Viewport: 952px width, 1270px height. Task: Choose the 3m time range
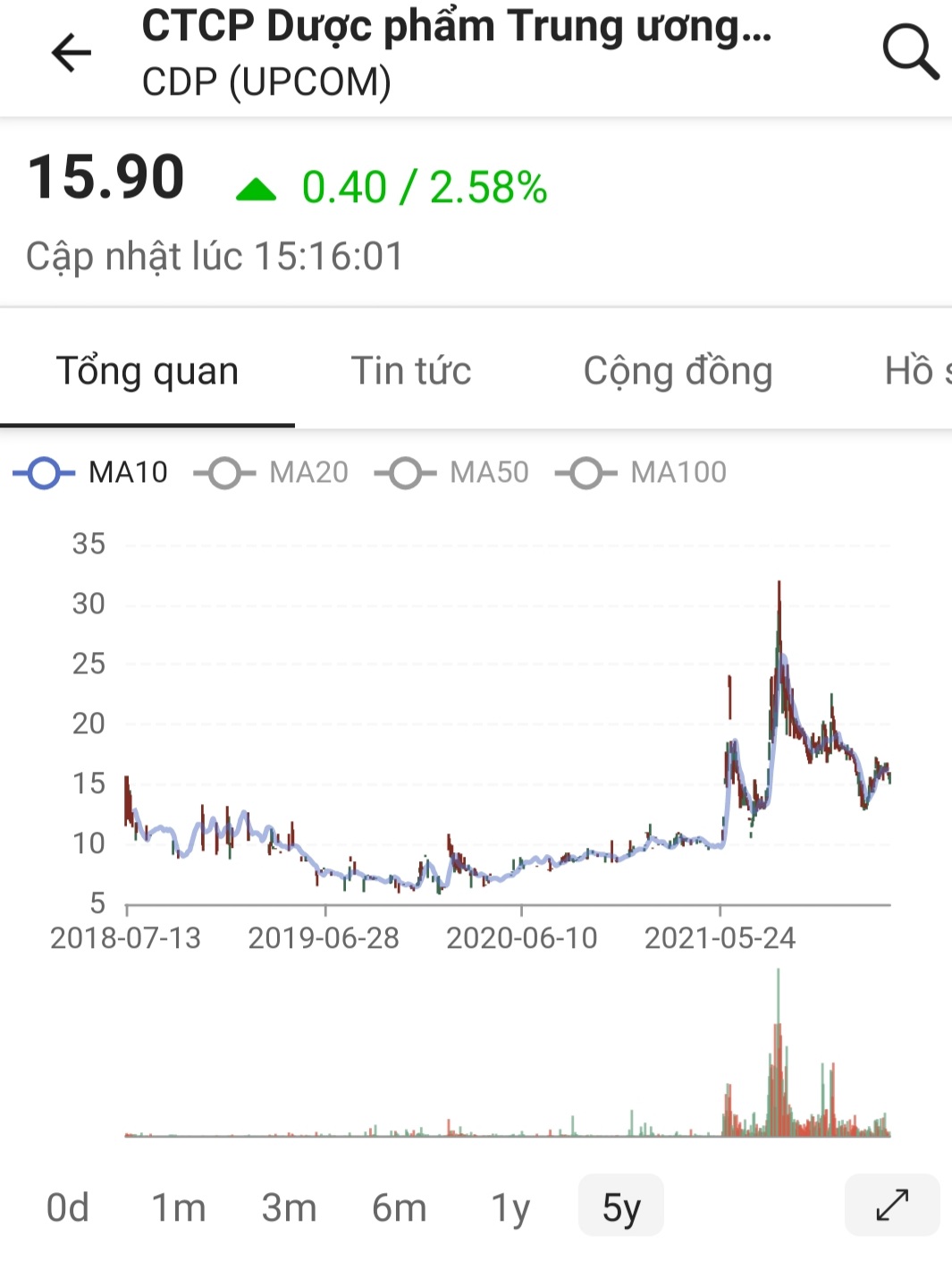point(289,1207)
